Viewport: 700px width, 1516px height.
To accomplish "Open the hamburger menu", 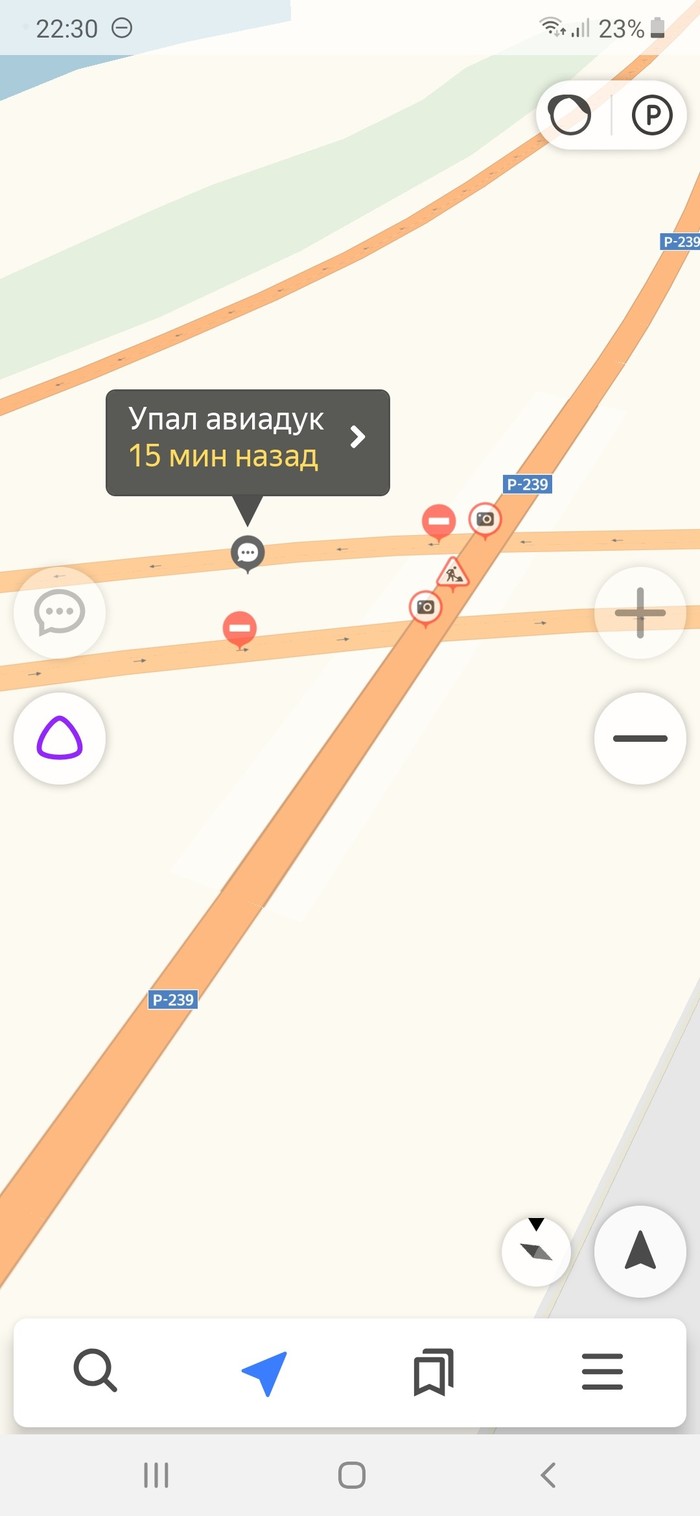I will point(602,1371).
